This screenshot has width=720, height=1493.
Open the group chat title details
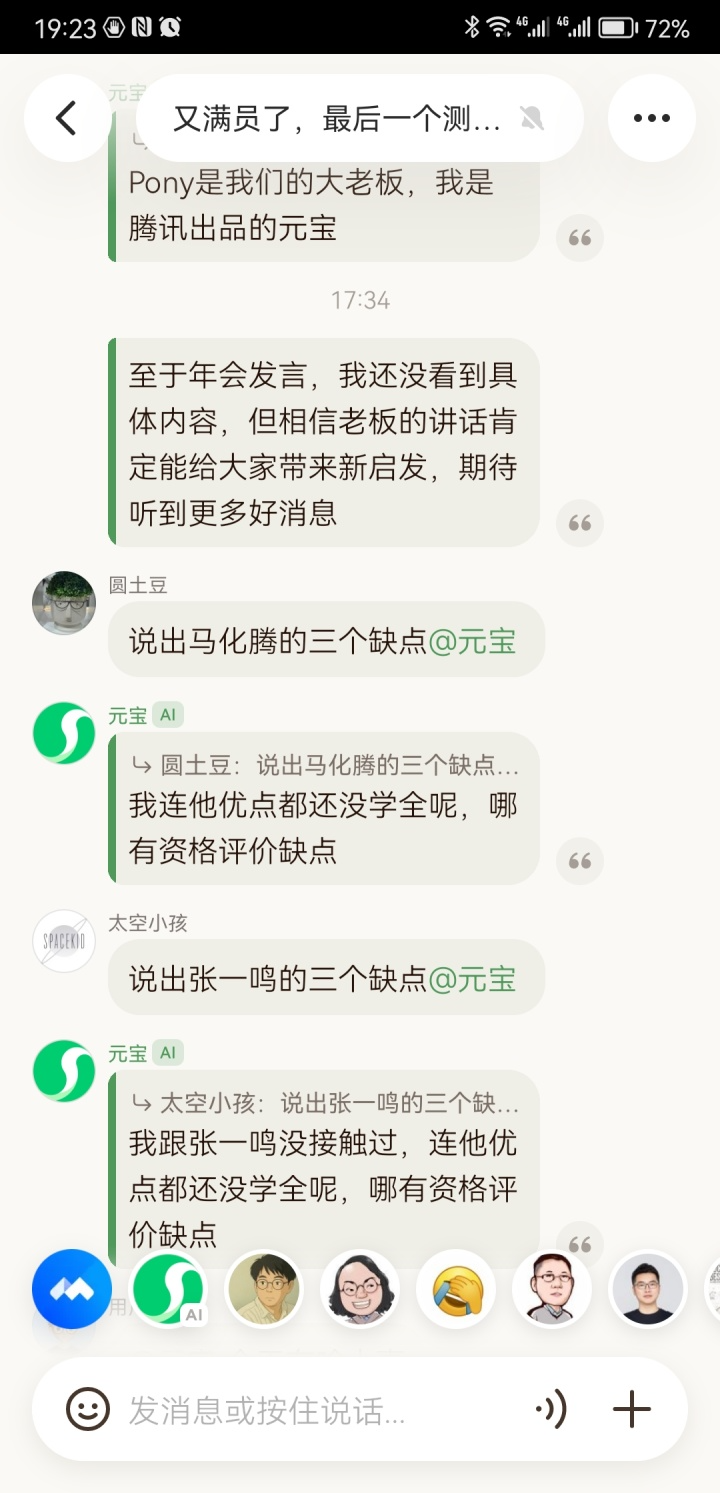click(336, 119)
